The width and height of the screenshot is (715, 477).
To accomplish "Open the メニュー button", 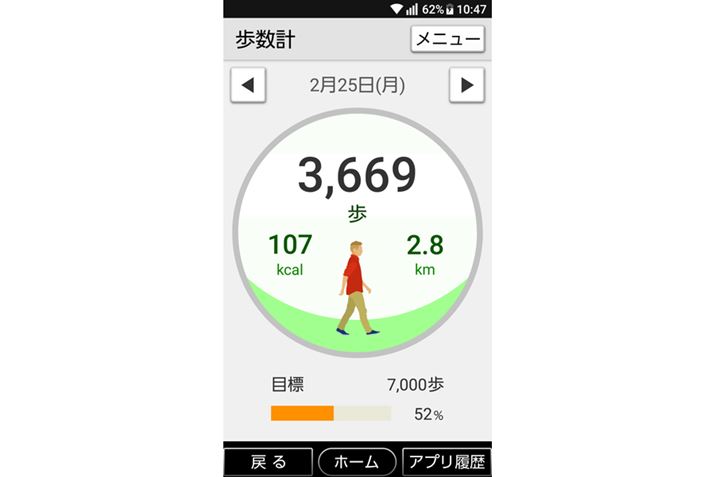I will (447, 39).
